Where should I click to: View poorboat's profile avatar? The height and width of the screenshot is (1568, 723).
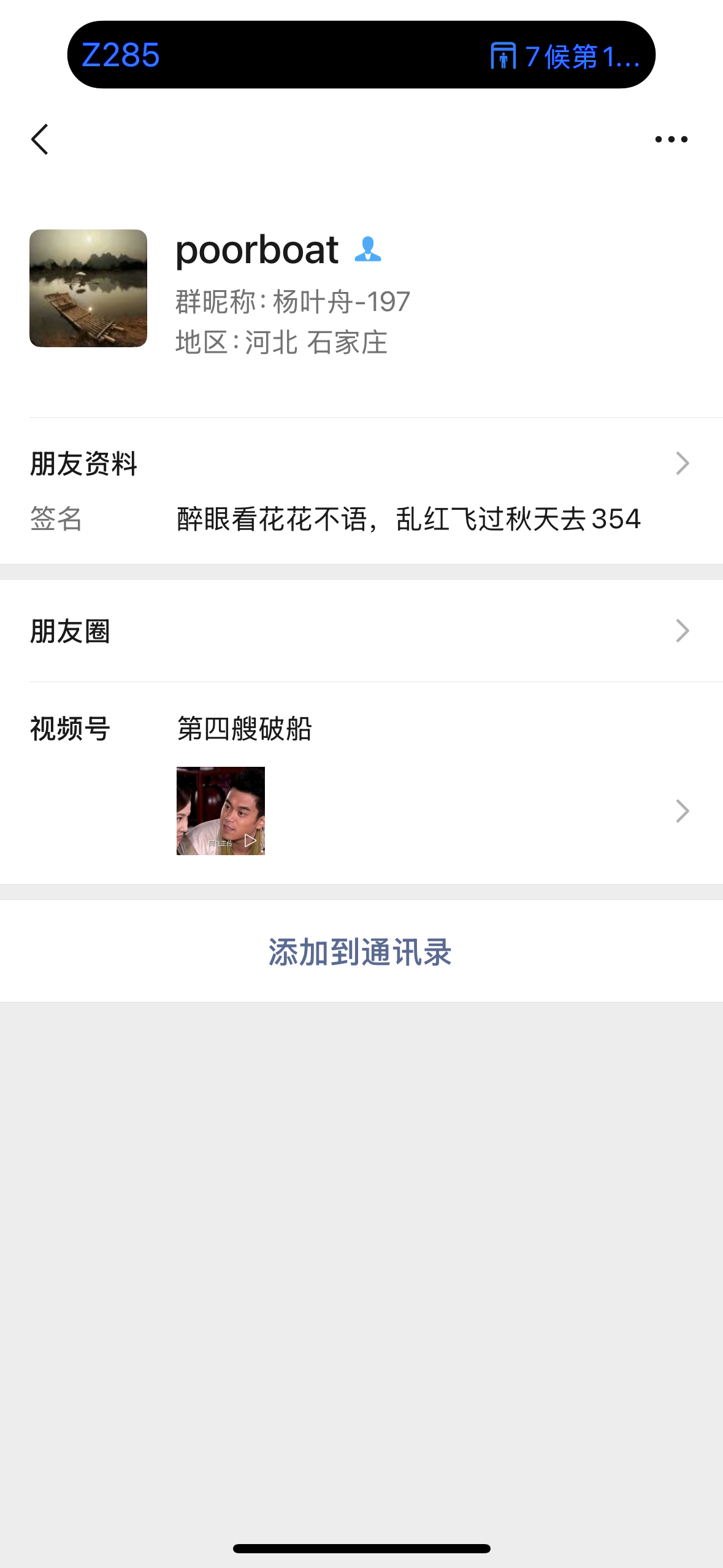pos(88,288)
